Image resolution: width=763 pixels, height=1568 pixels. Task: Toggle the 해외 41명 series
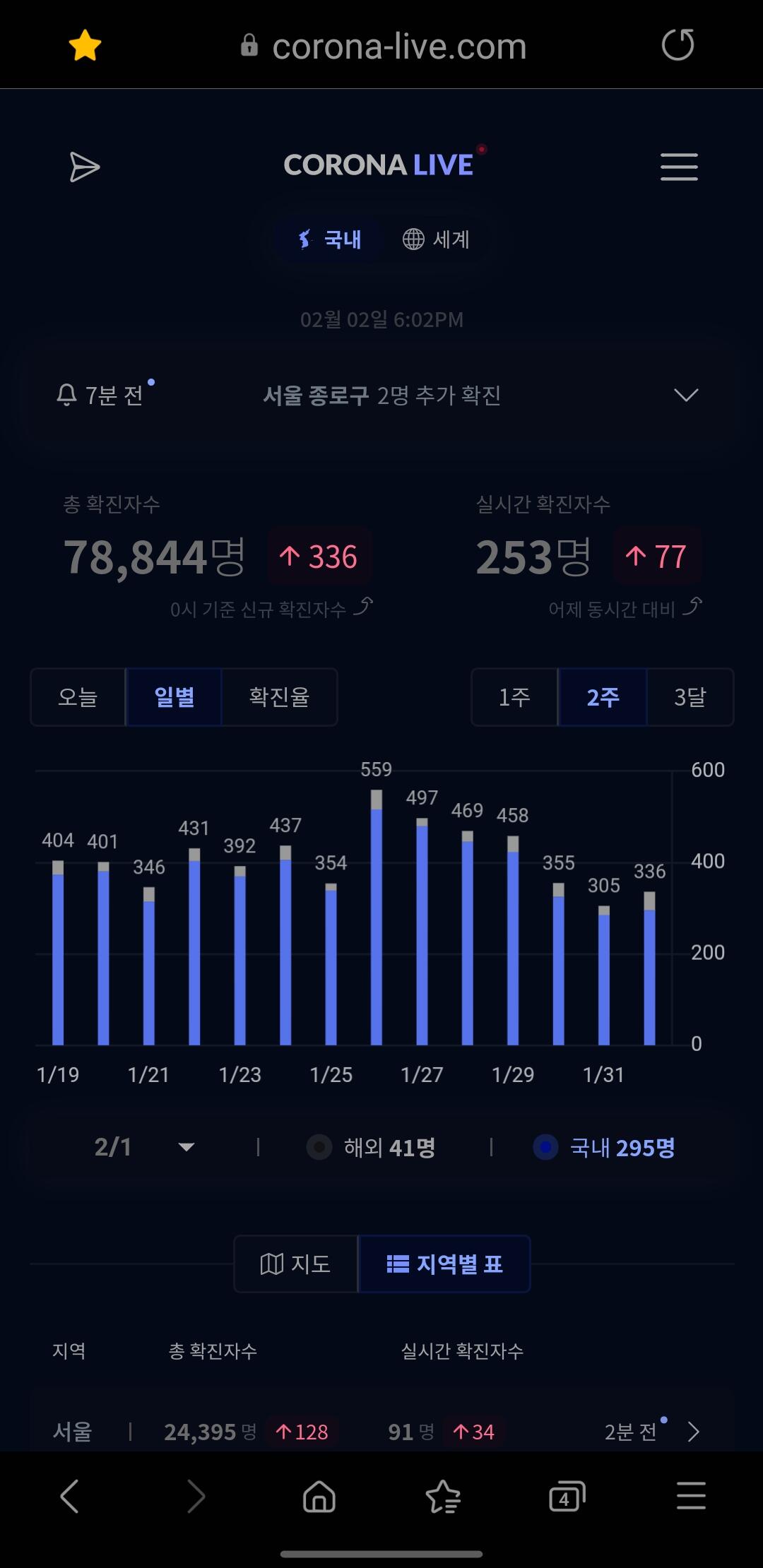pos(371,1148)
